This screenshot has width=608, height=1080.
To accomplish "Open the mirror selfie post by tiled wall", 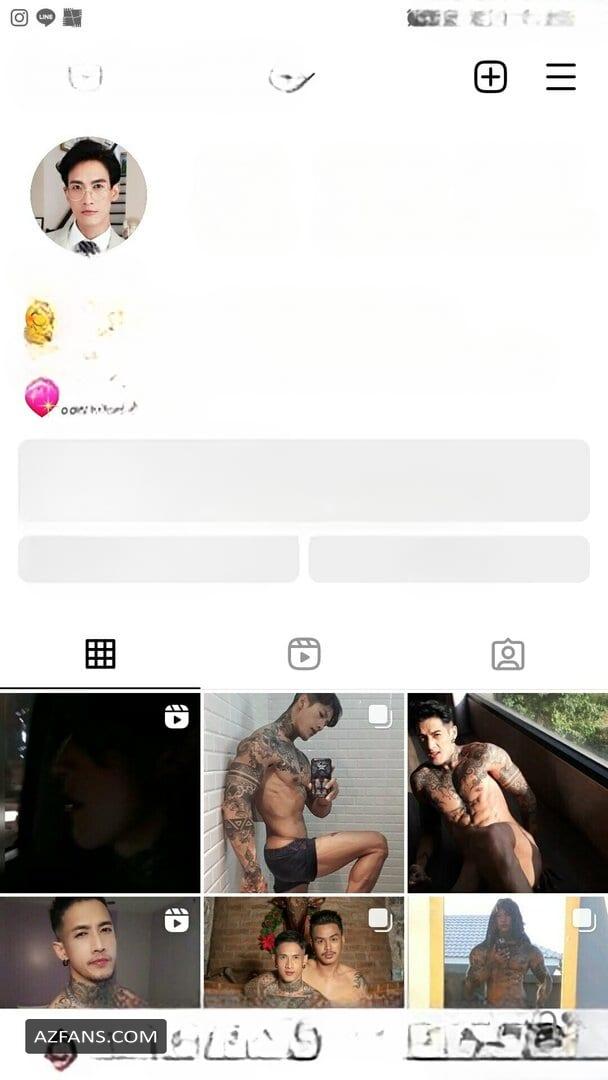I will coord(304,793).
